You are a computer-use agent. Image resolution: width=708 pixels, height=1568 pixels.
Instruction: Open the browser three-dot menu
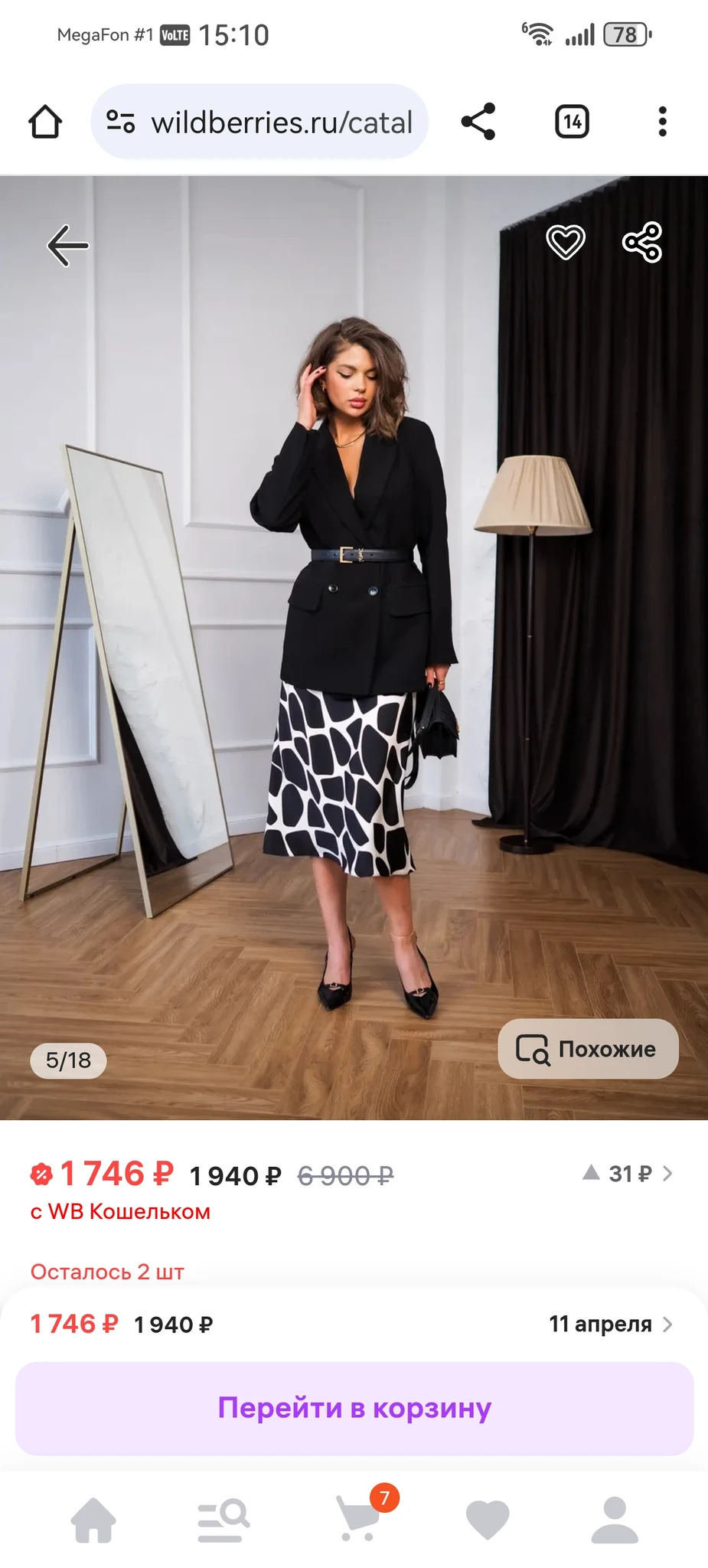click(663, 122)
